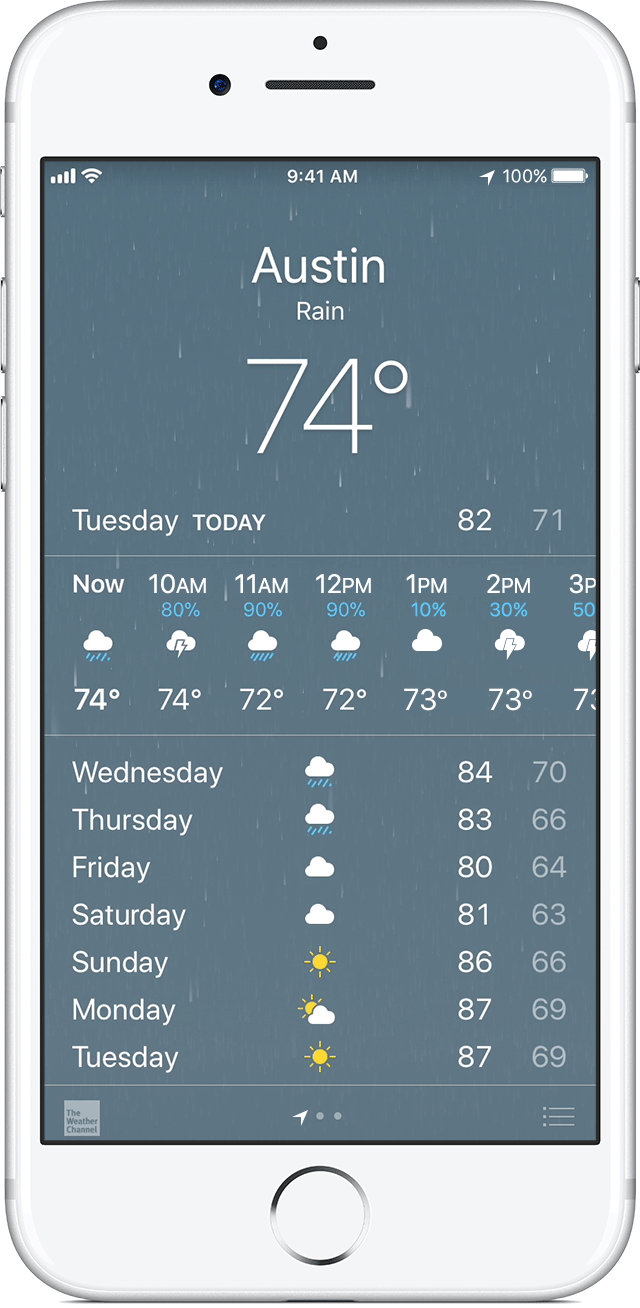Tap the page indicator dots

tap(320, 1116)
